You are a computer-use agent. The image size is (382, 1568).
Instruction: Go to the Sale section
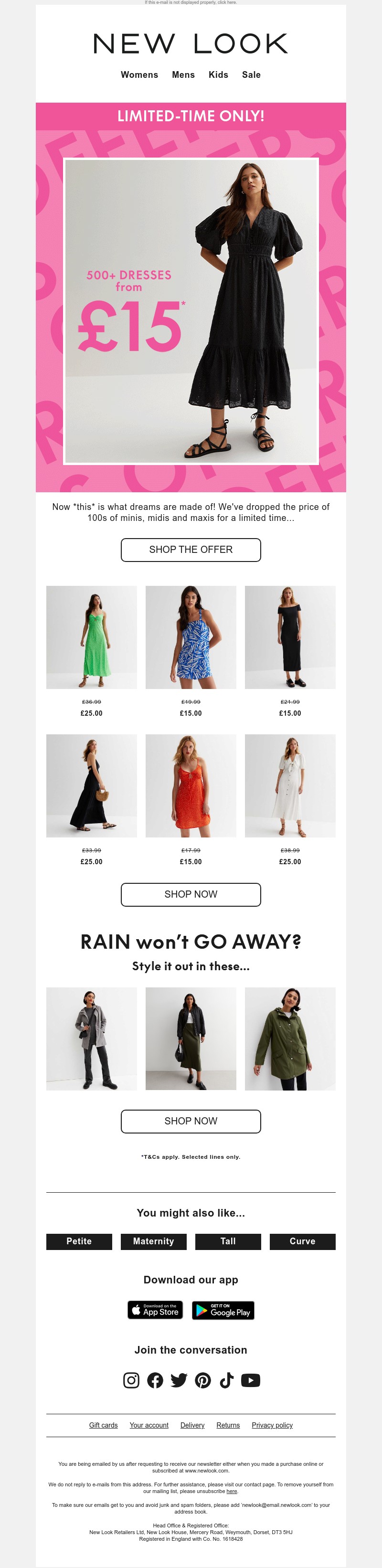[x=251, y=75]
